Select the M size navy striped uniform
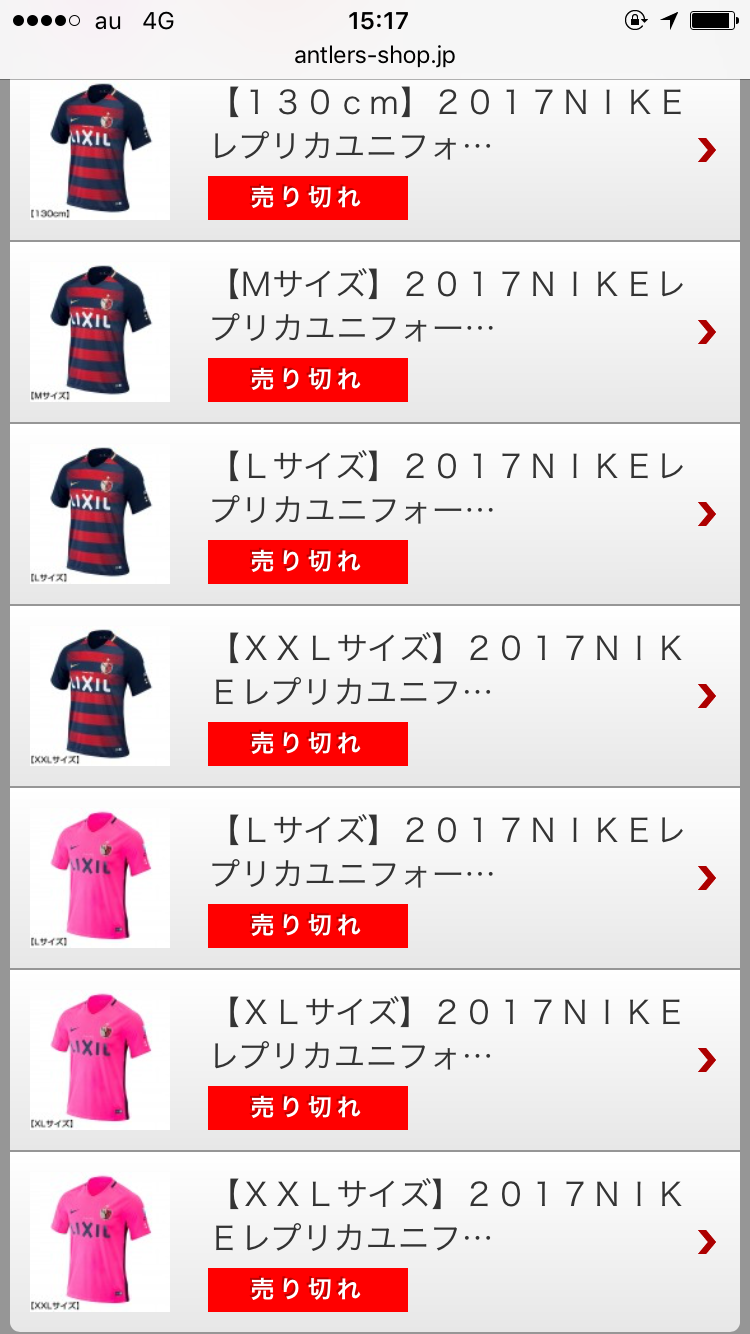Viewport: 750px width, 1334px height. [447, 308]
